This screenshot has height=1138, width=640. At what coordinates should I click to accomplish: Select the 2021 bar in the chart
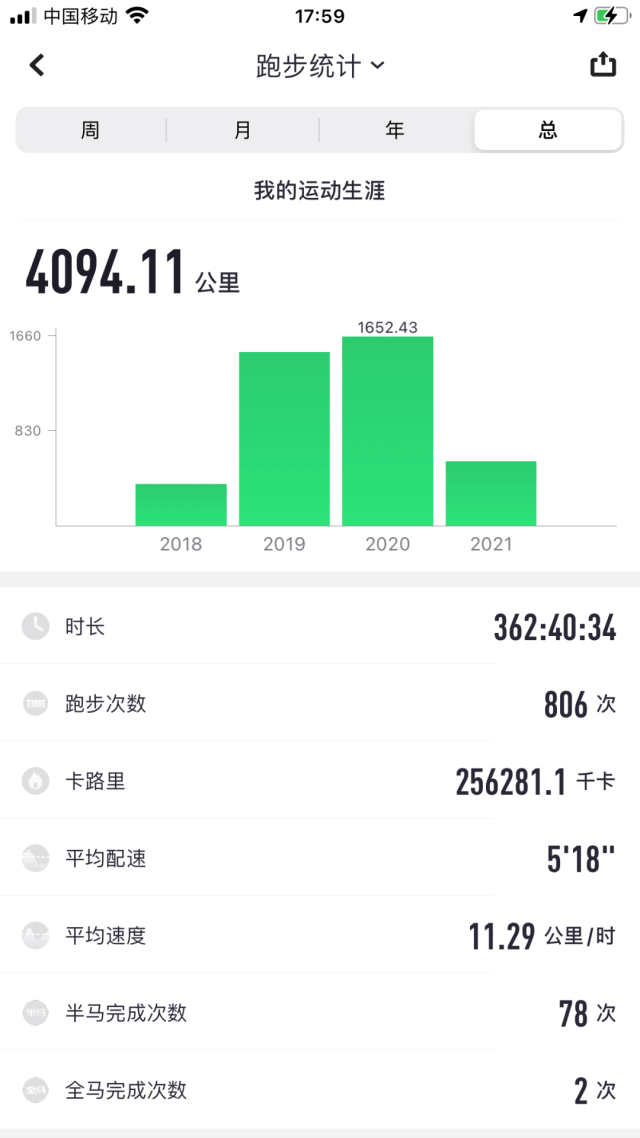point(491,494)
